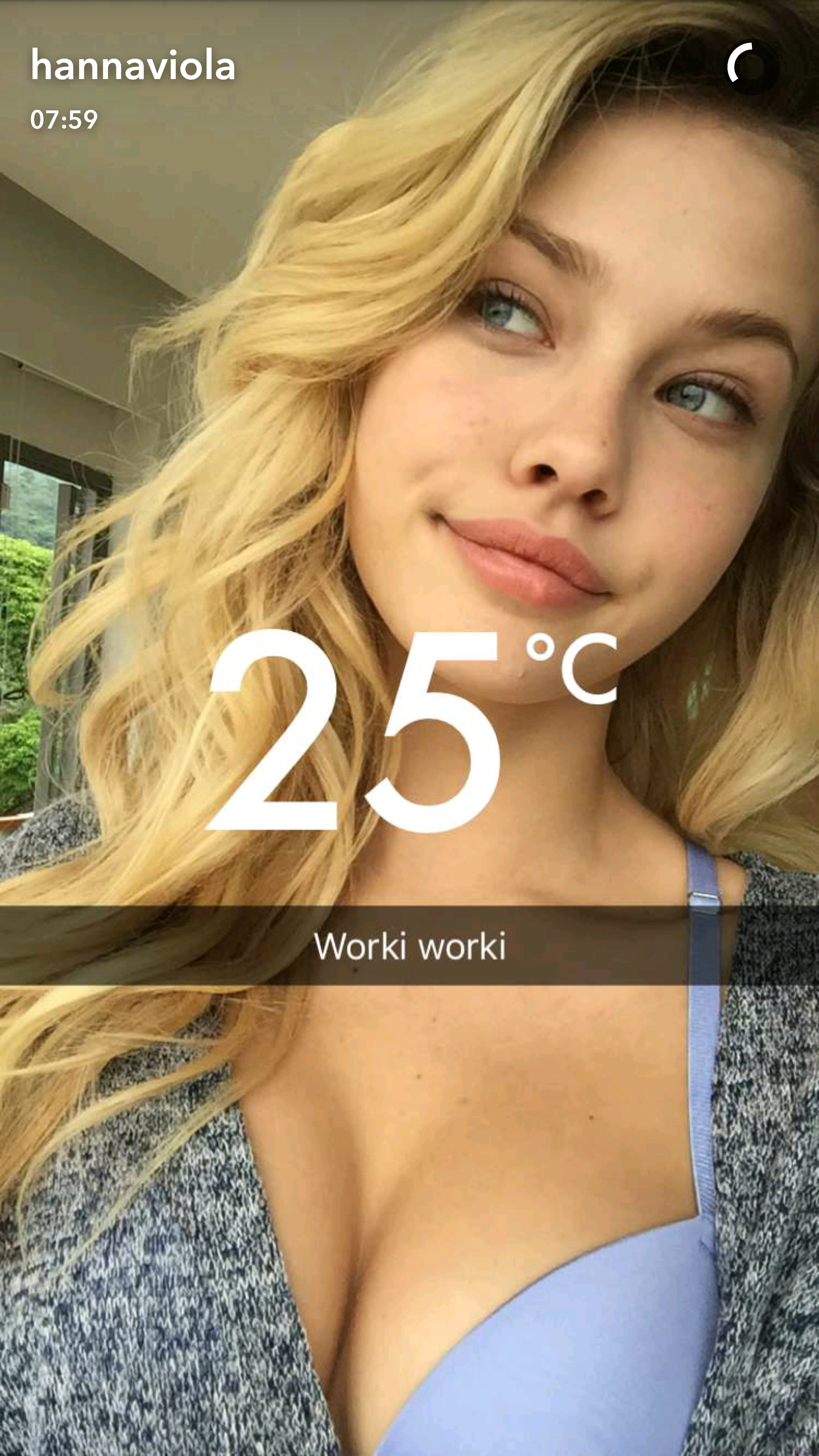The width and height of the screenshot is (819, 1456).
Task: Tap hannaviola's snap to skip ahead
Action: pyautogui.click(x=409, y=728)
